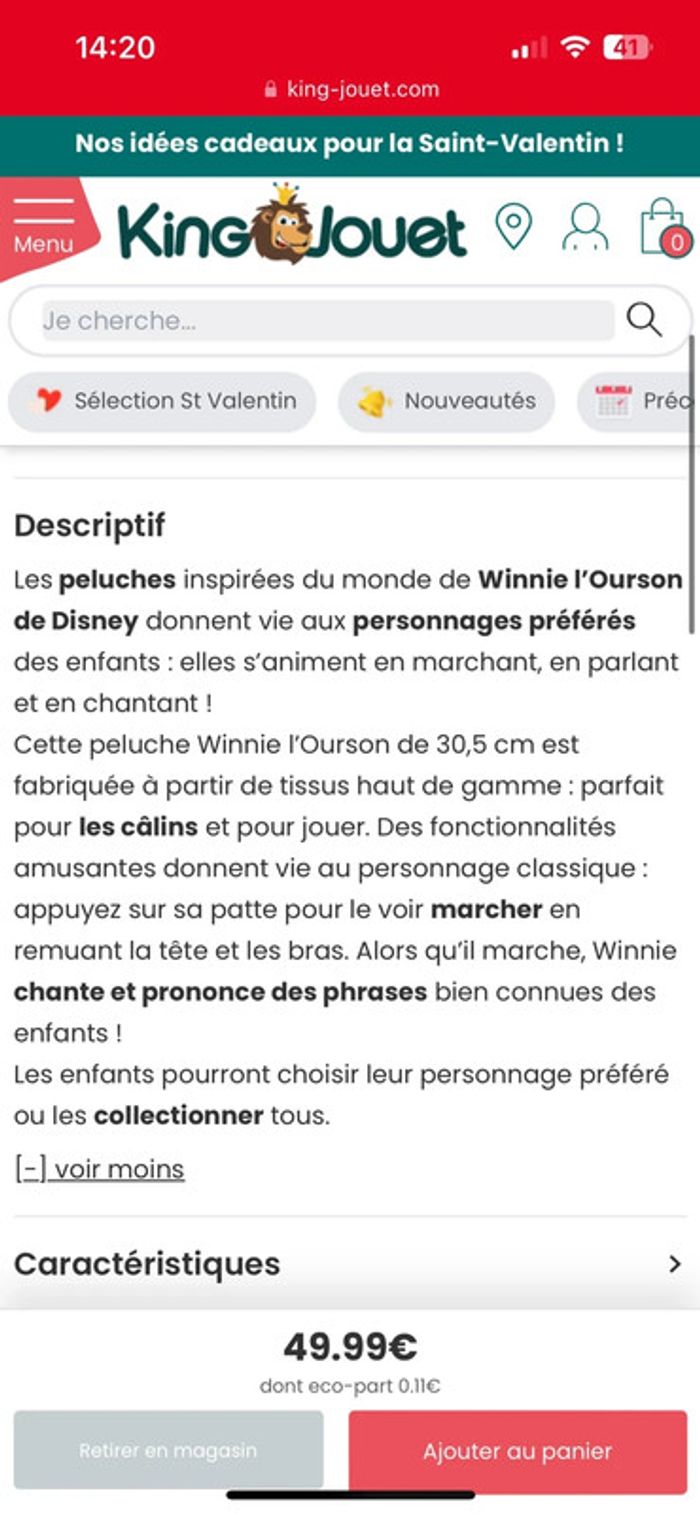Open the shopping basket
The image size is (700, 1514).
pos(663,227)
